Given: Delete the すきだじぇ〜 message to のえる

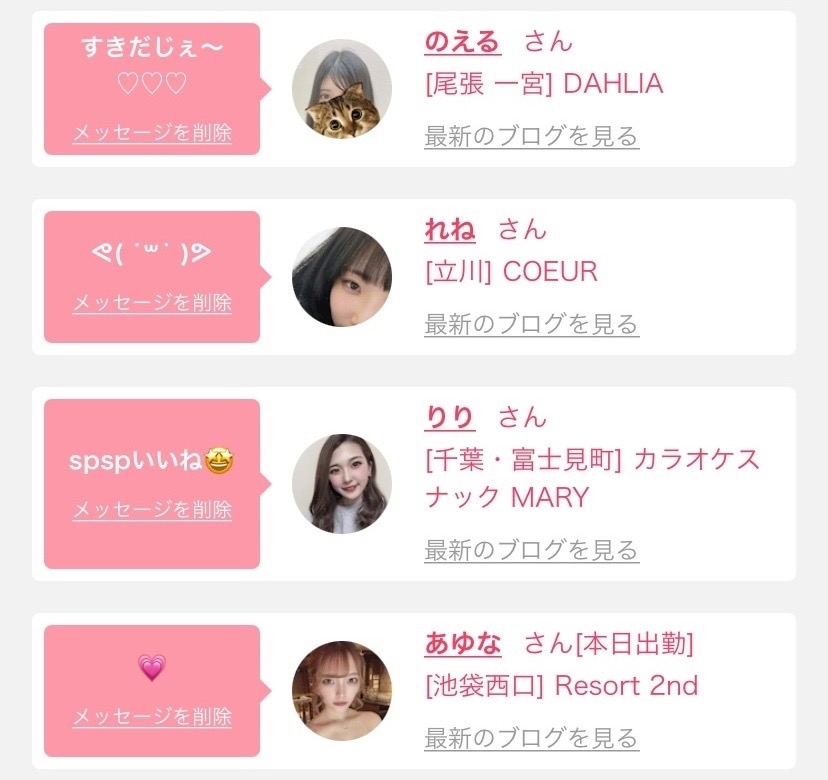Looking at the screenshot, I should tap(152, 133).
